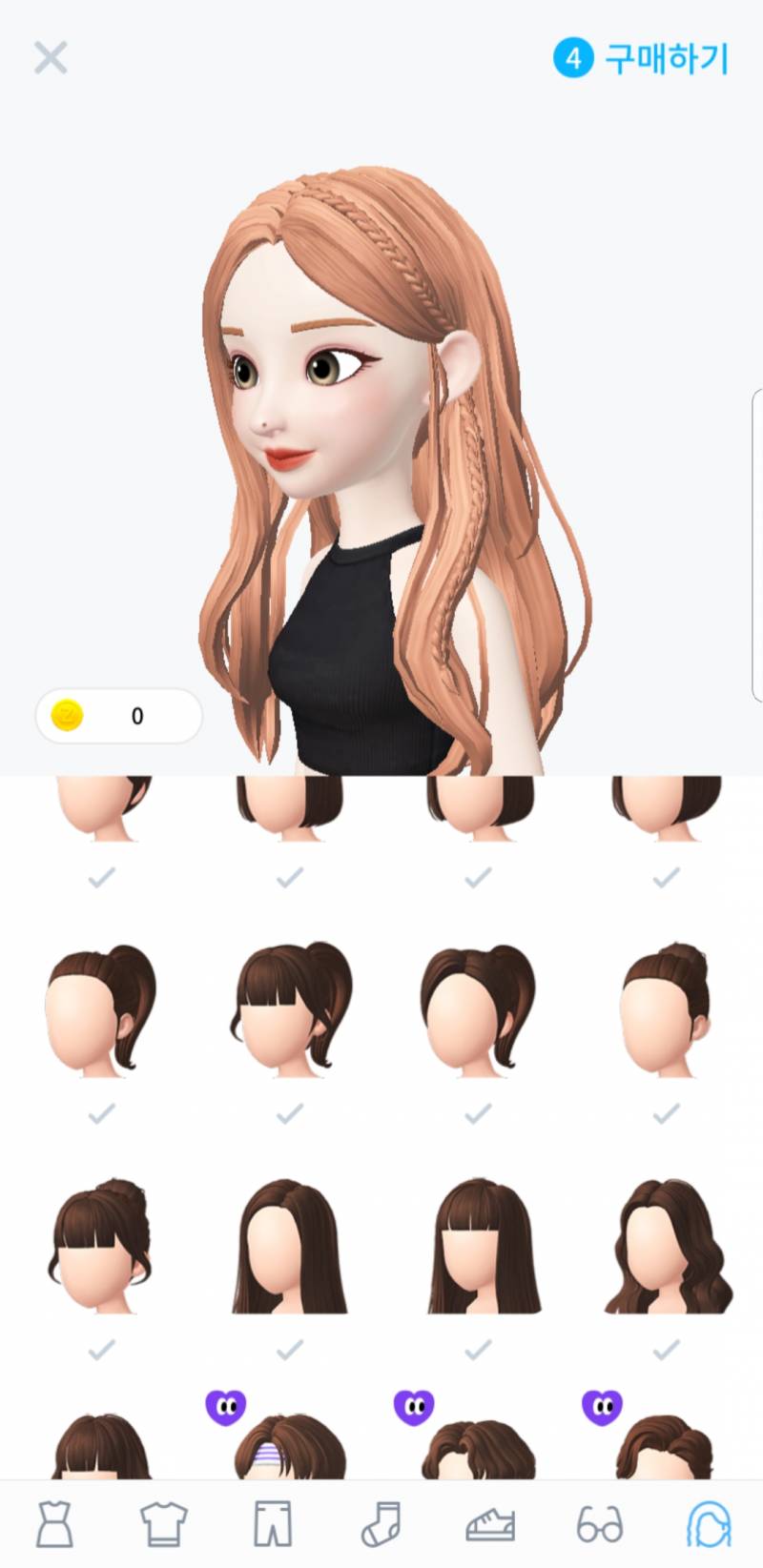Switch to the socks category tab
Image resolution: width=763 pixels, height=1568 pixels.
pyautogui.click(x=381, y=1523)
